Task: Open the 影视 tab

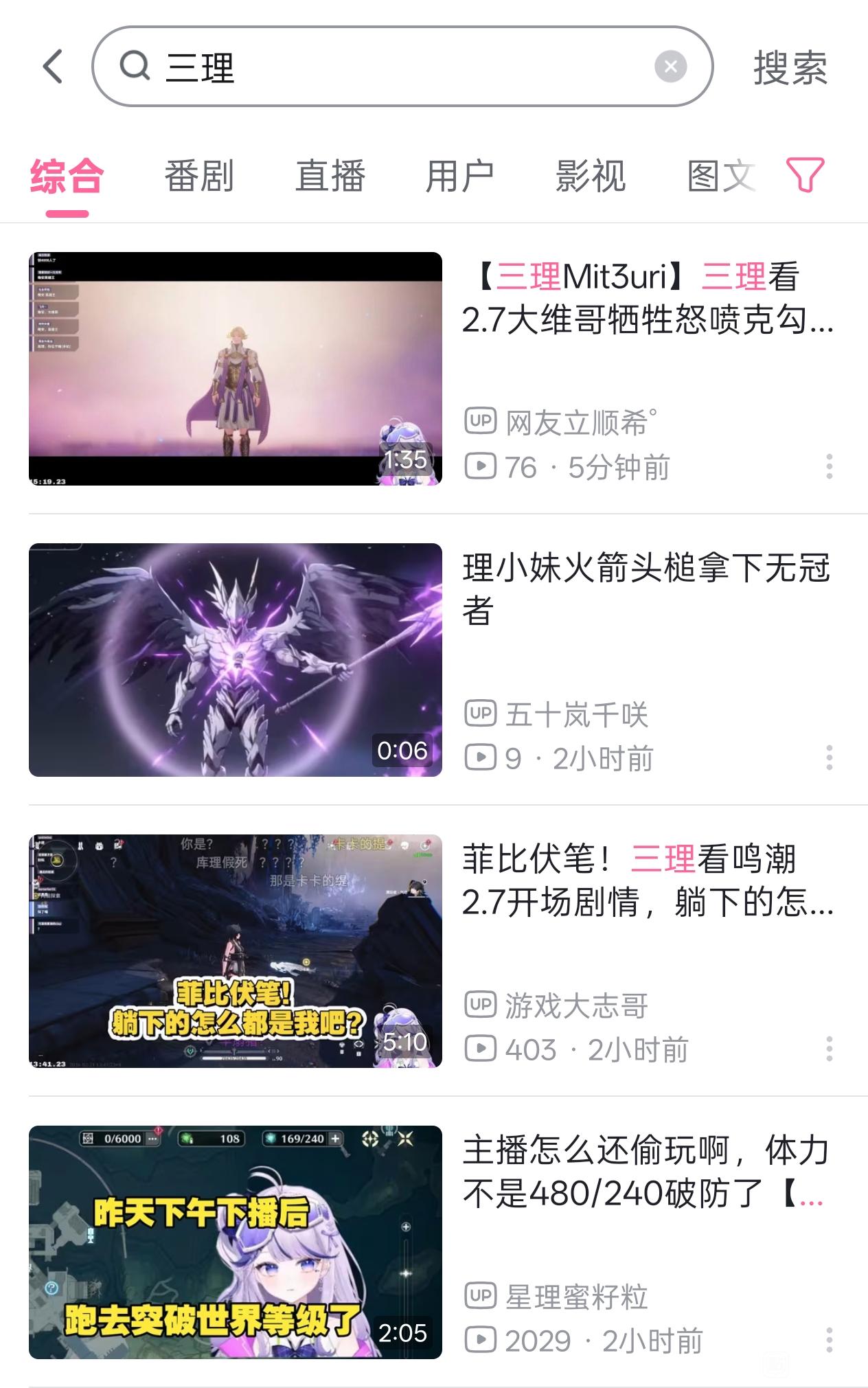Action: point(591,176)
